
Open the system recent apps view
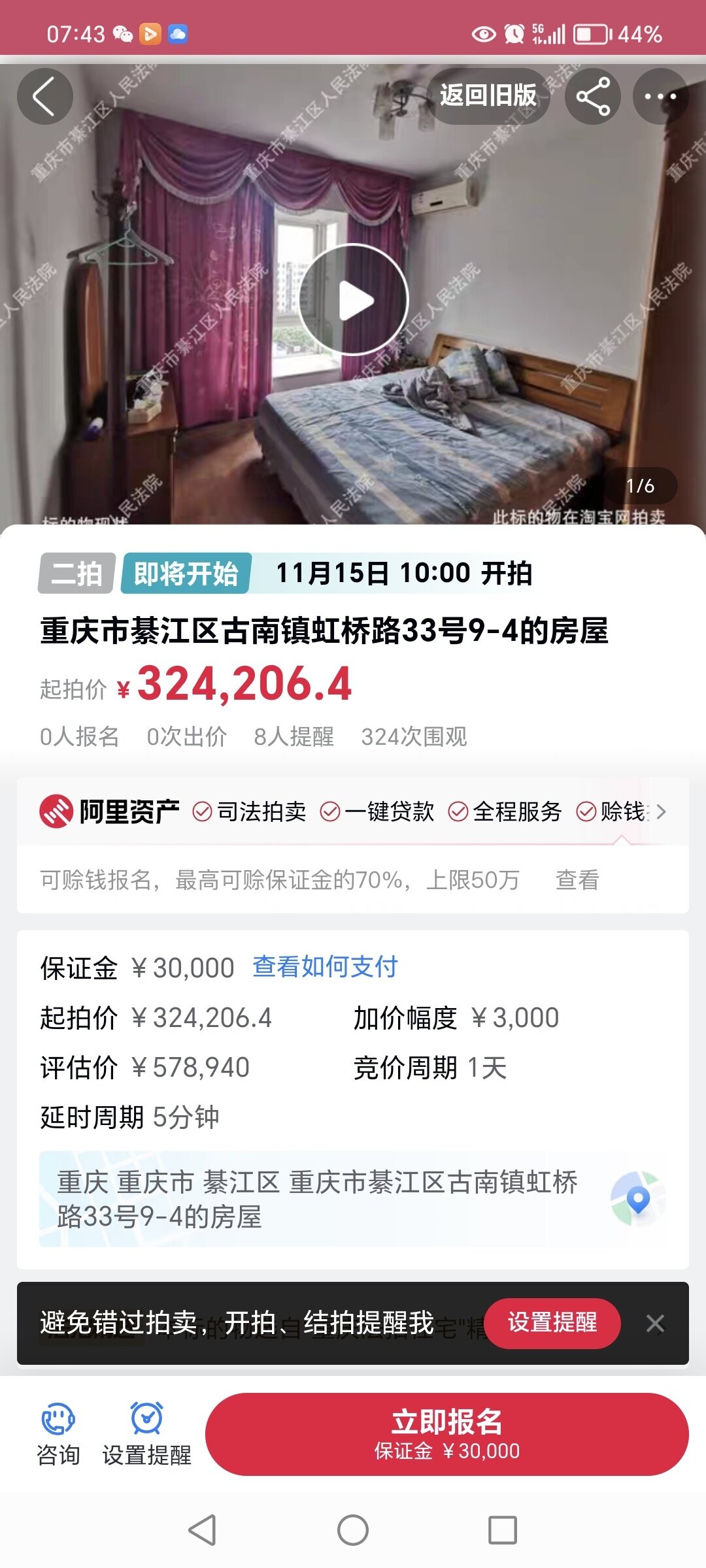(502, 1530)
